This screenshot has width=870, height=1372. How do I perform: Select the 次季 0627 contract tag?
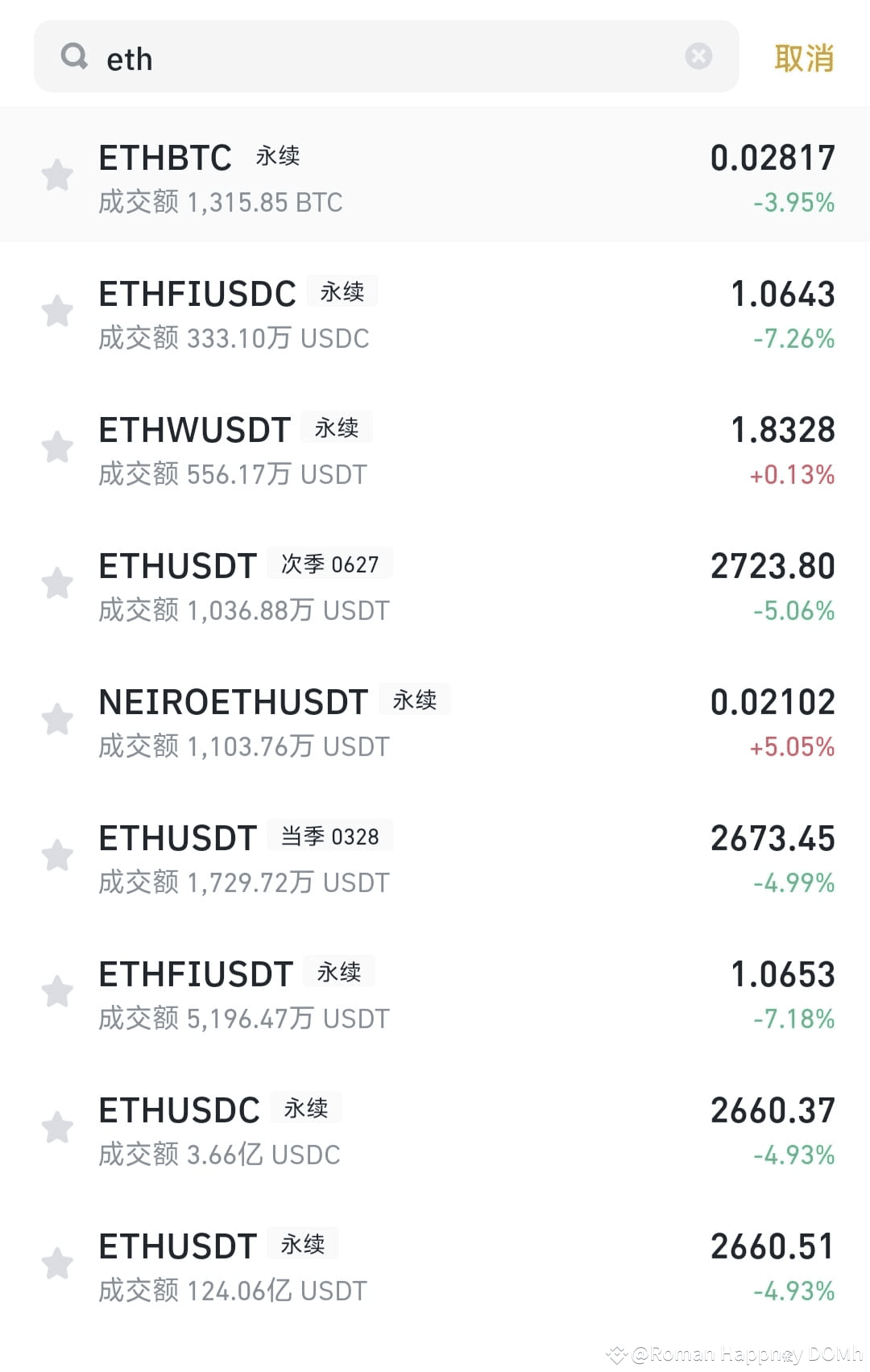click(329, 564)
